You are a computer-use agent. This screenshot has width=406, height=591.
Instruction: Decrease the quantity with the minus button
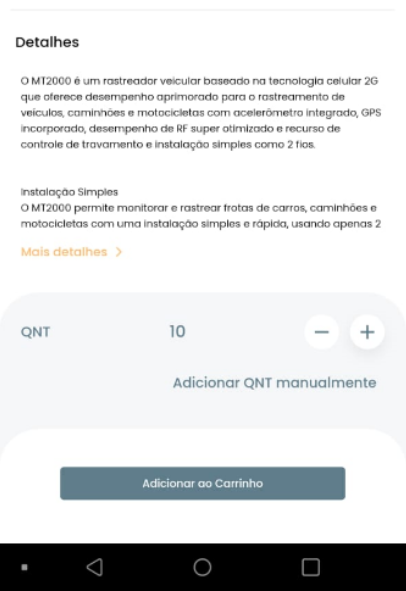[x=322, y=332]
